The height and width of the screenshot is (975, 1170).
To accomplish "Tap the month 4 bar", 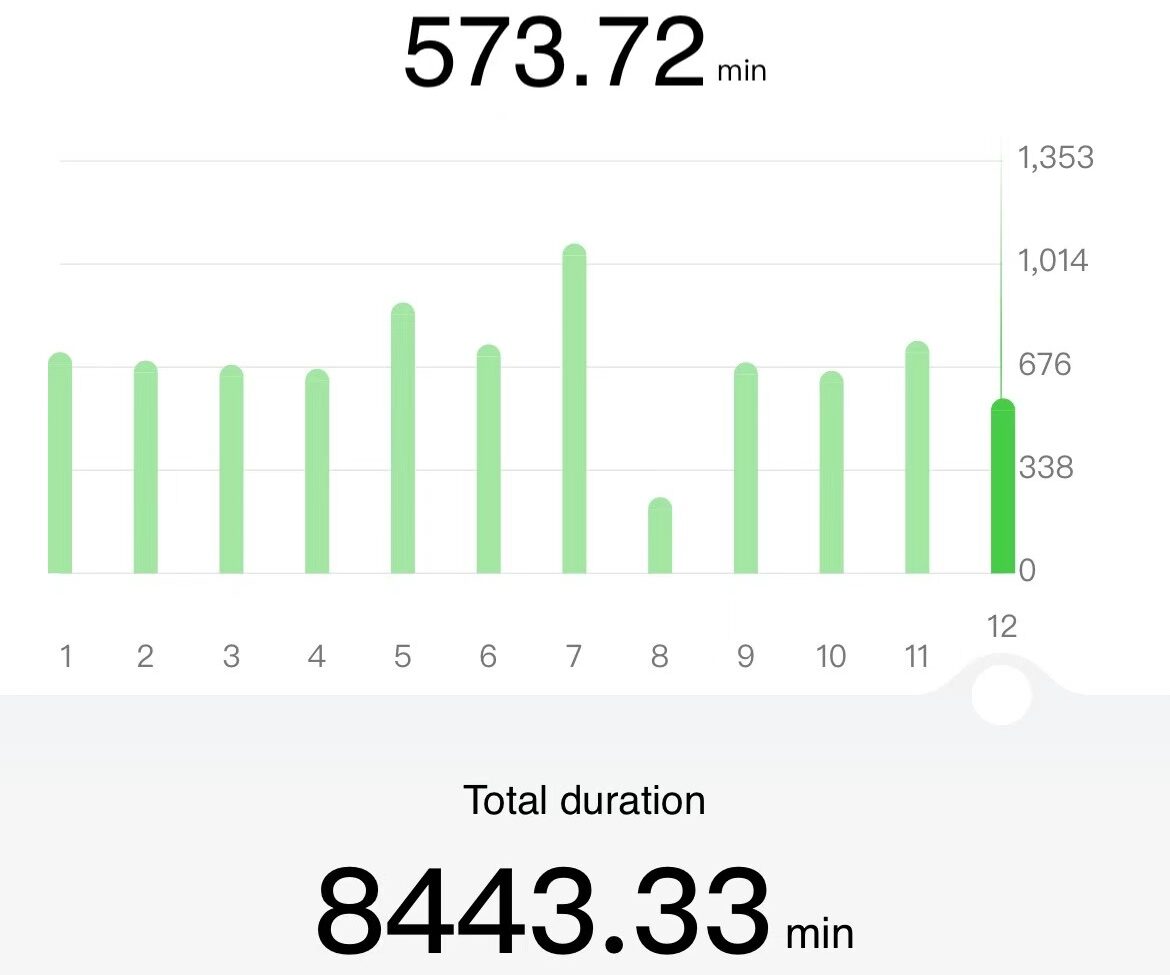I will tap(317, 472).
